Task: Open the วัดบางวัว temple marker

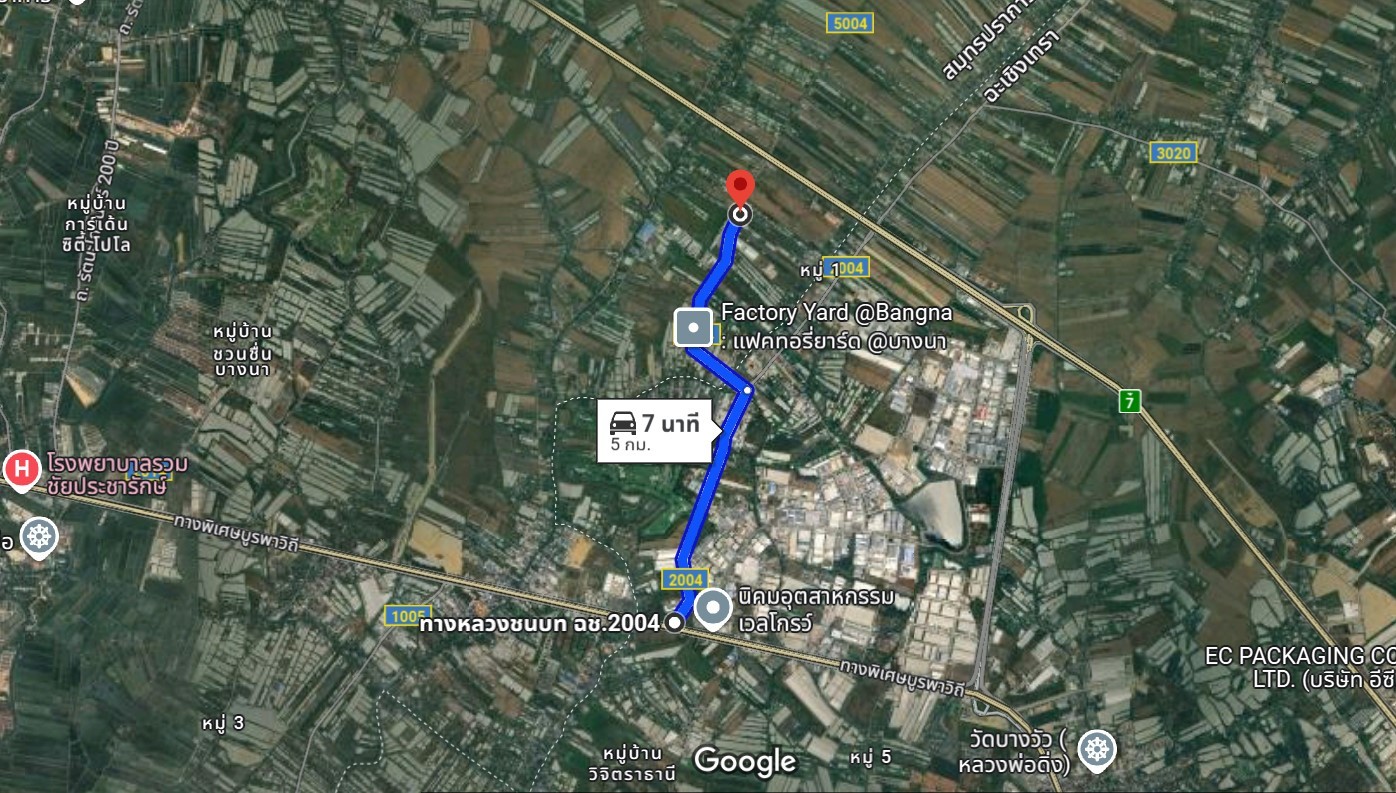Action: 1097,749
